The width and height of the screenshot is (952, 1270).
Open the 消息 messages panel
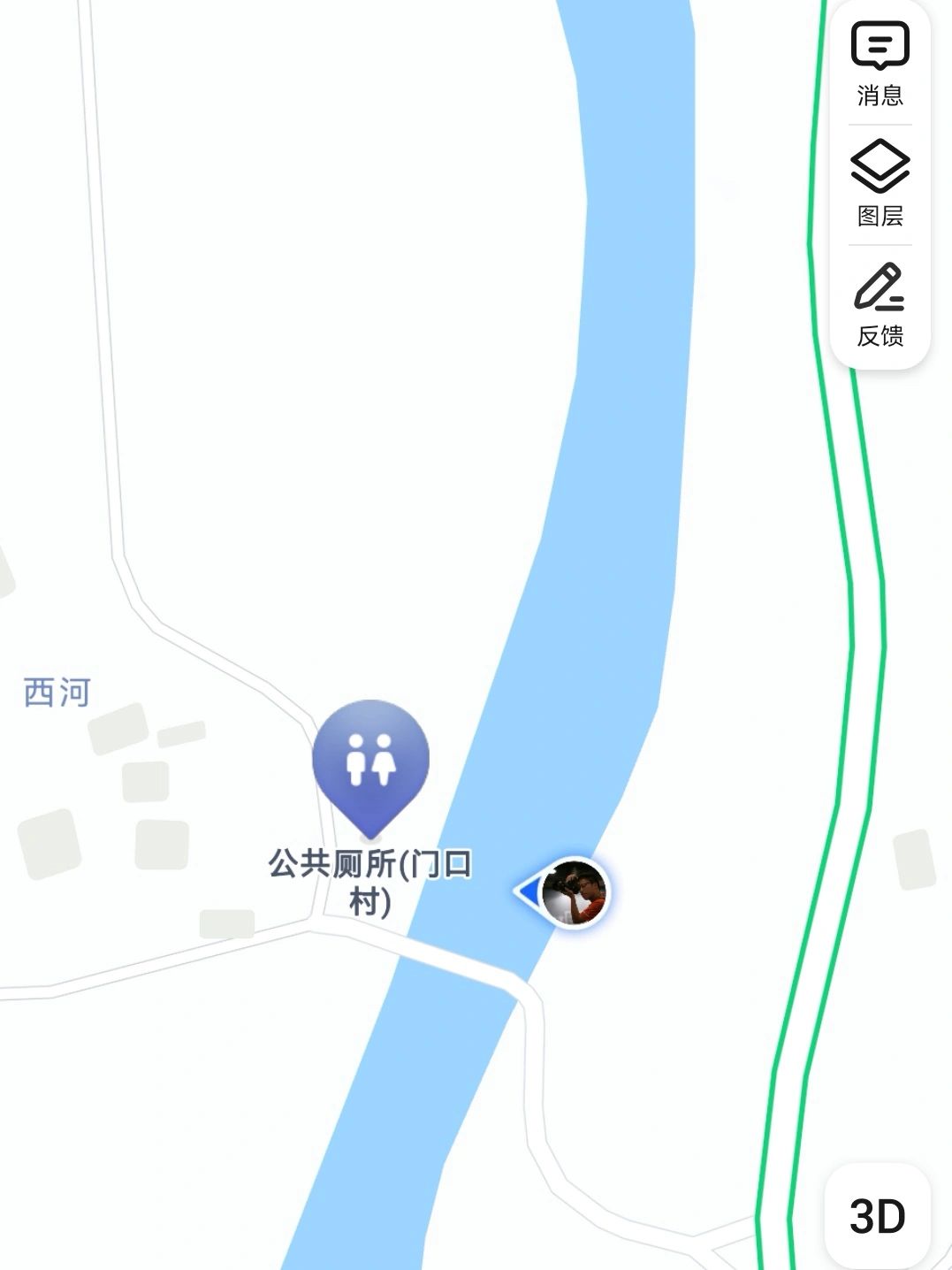tap(880, 64)
